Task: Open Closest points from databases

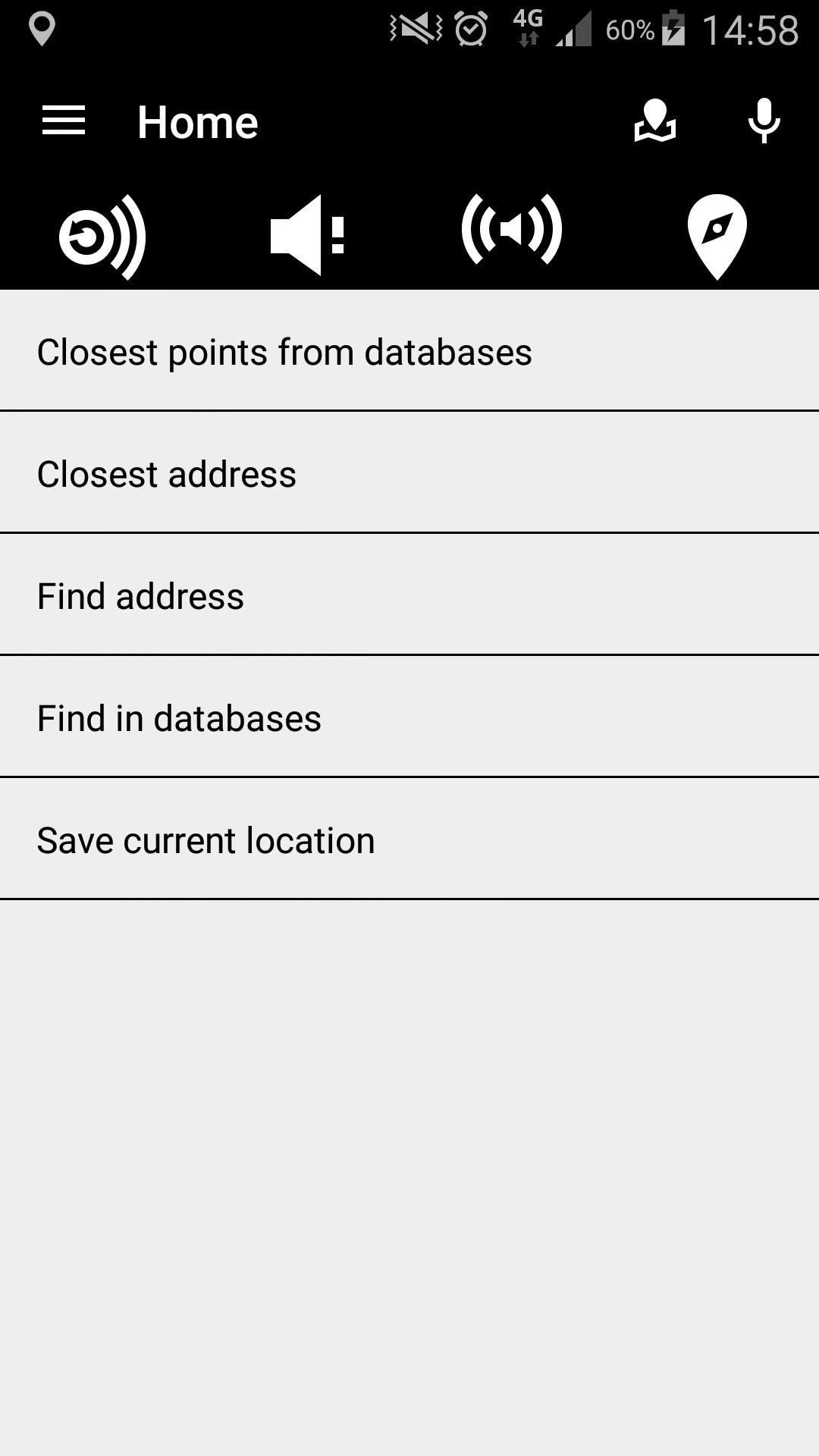Action: tap(409, 352)
